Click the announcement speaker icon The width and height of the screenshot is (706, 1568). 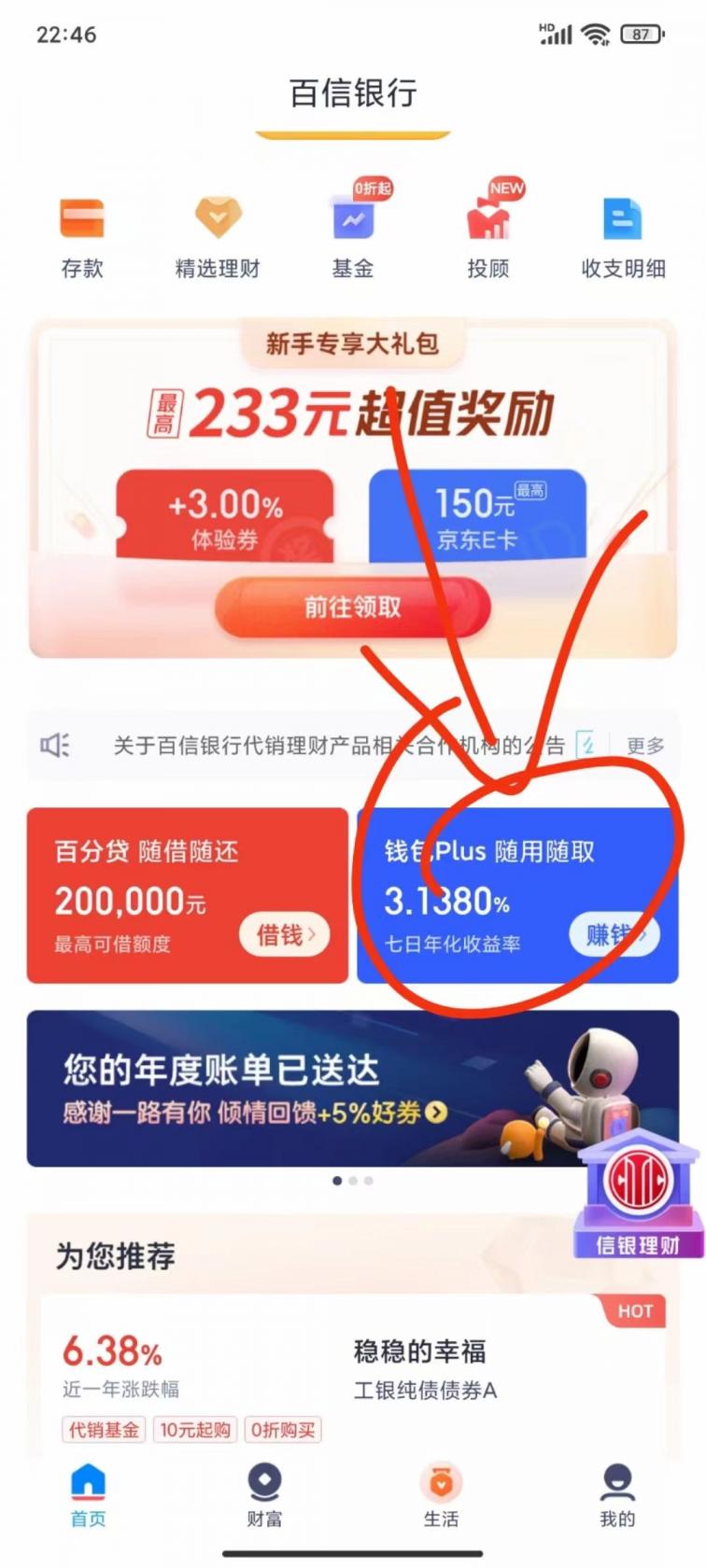(55, 745)
